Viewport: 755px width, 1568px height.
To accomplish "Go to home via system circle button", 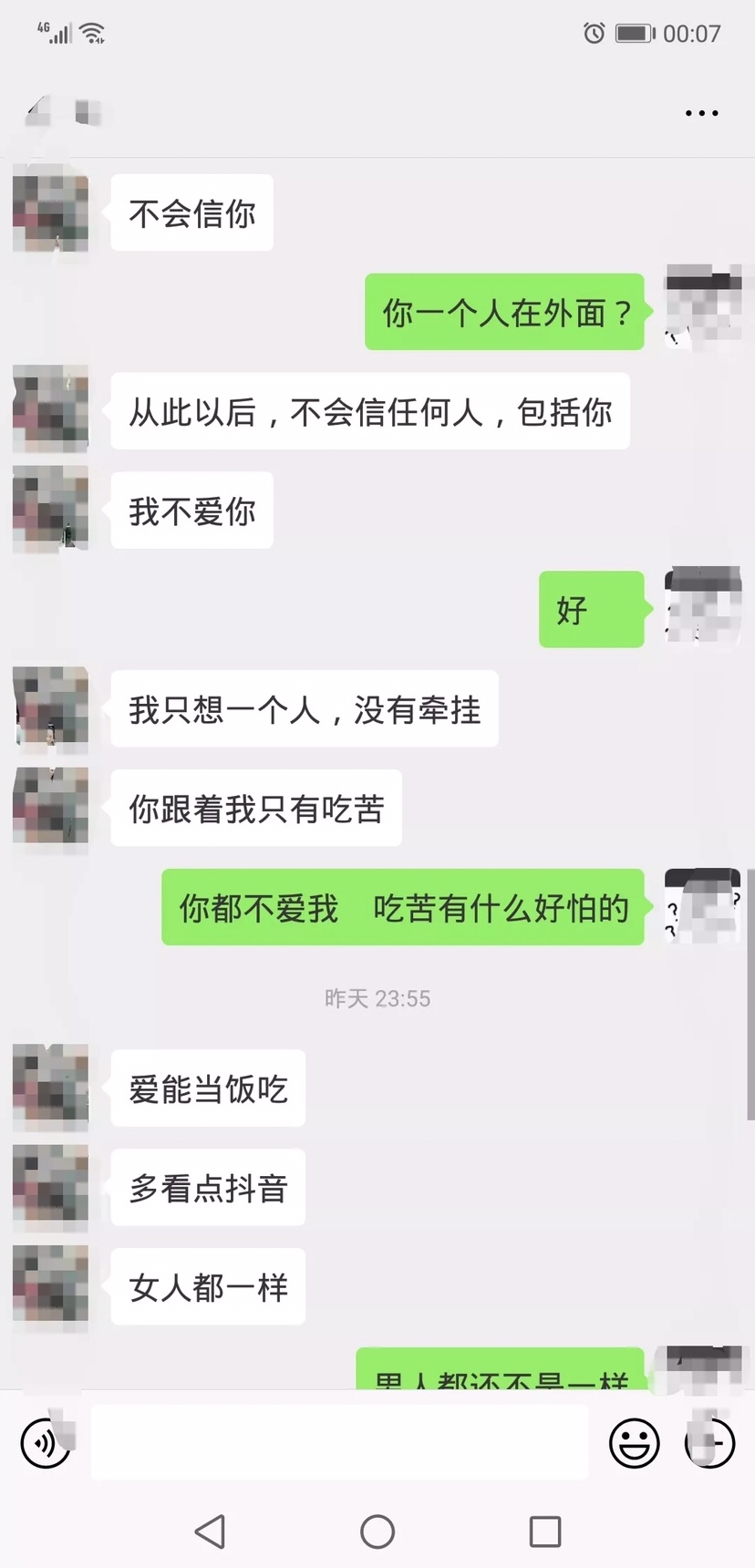I will click(377, 1532).
